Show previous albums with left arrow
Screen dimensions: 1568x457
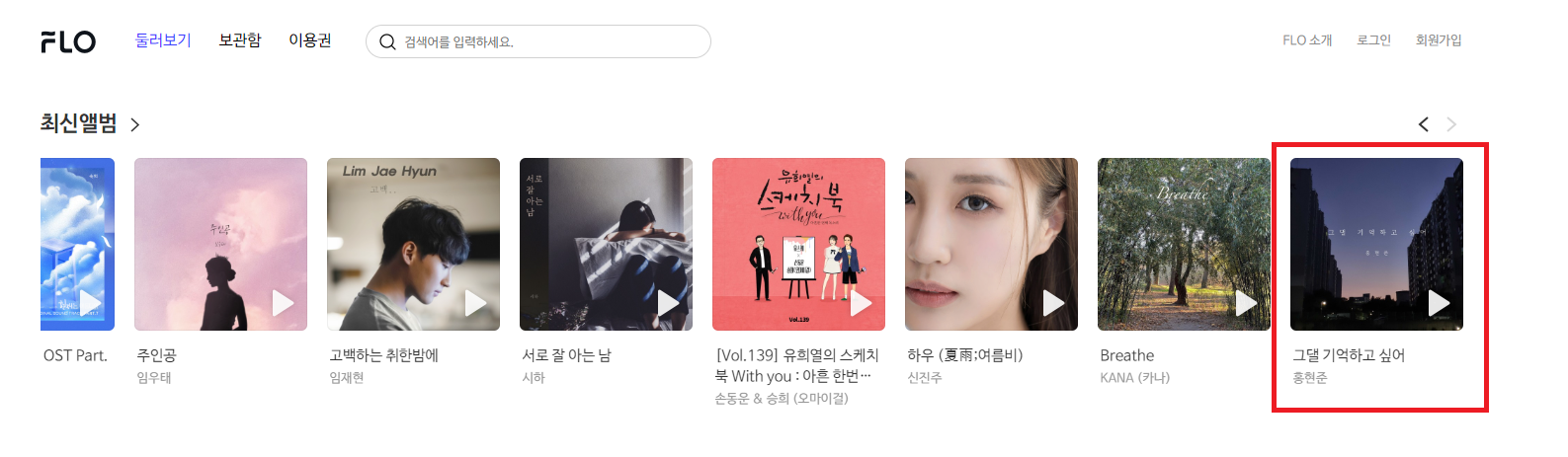(x=1423, y=124)
